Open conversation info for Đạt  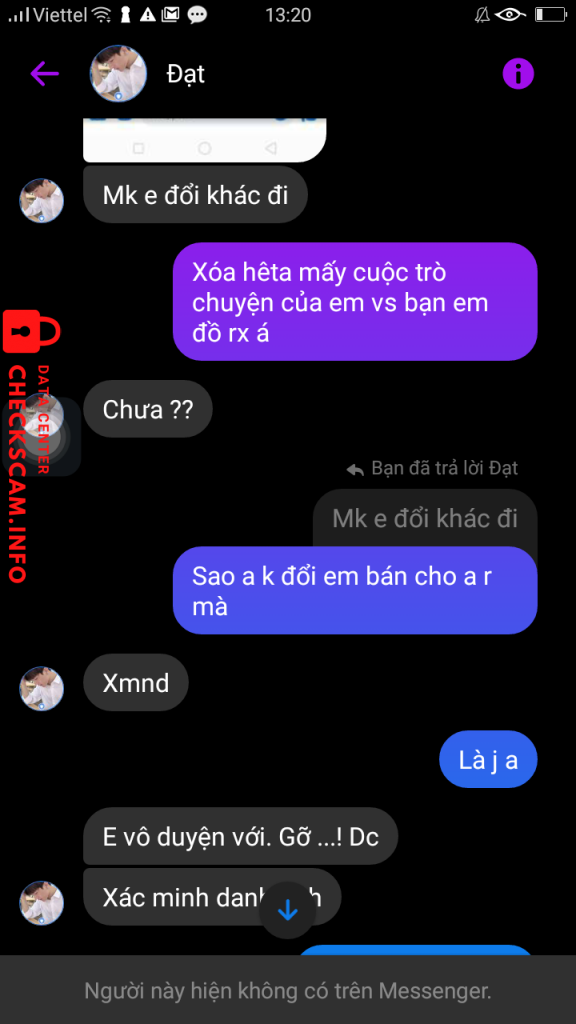[x=518, y=74]
